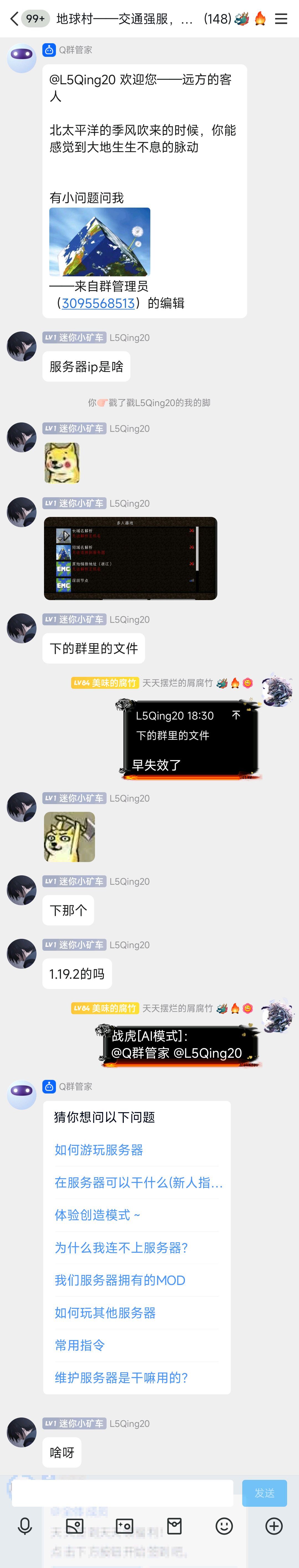The height and width of the screenshot is (1568, 299).
Task: Open link 体验创造模式~
Action: [x=97, y=1215]
